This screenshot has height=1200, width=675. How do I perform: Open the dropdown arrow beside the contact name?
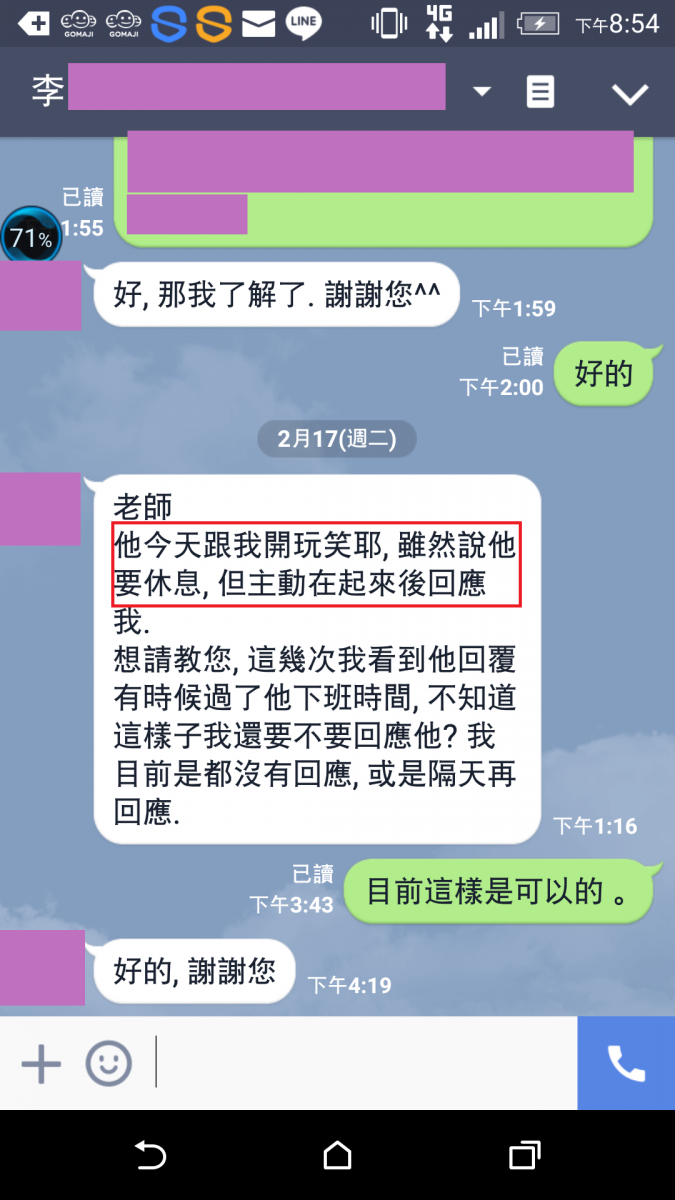(x=482, y=92)
